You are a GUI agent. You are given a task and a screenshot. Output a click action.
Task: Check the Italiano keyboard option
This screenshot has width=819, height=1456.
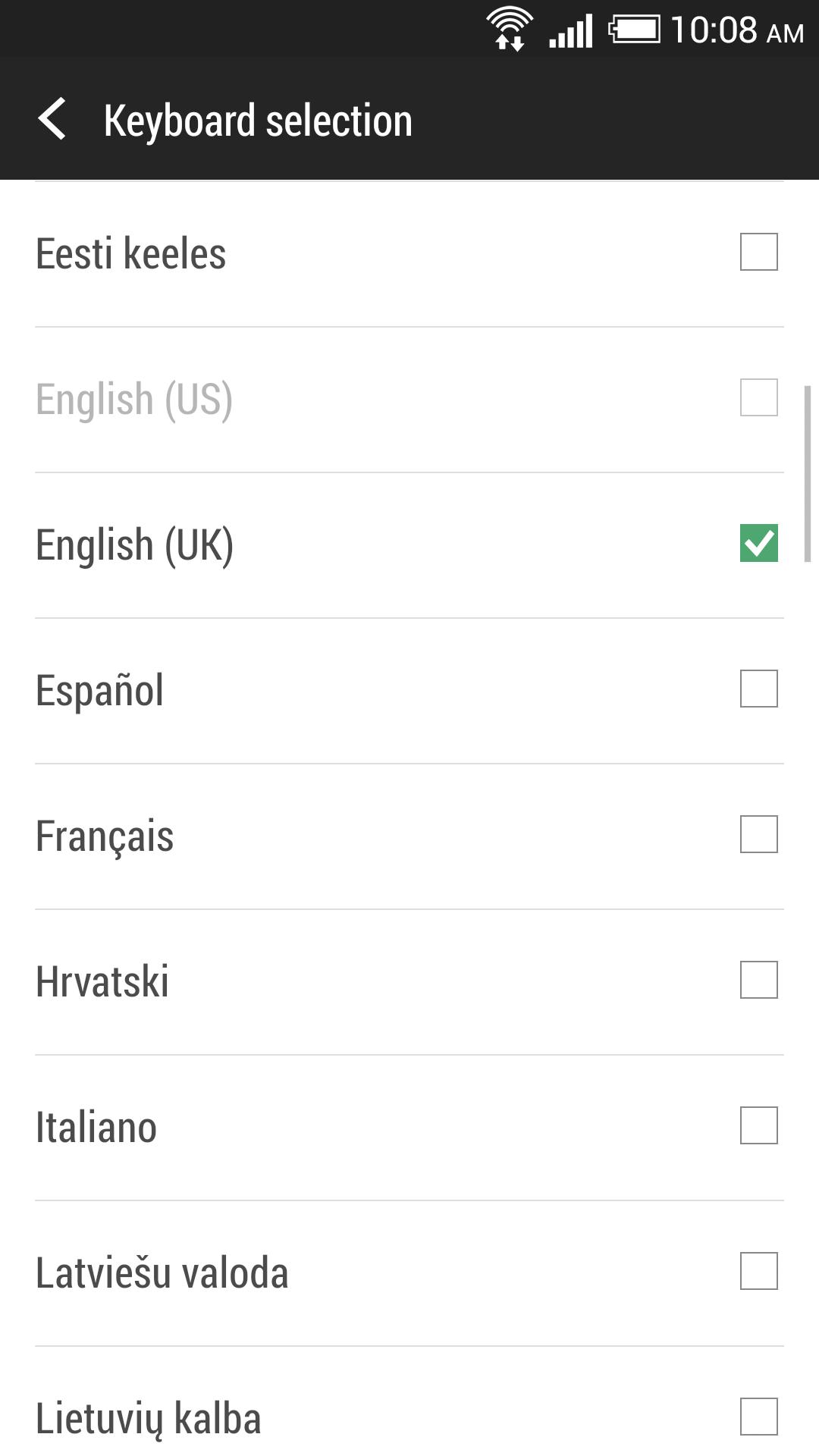click(758, 1125)
